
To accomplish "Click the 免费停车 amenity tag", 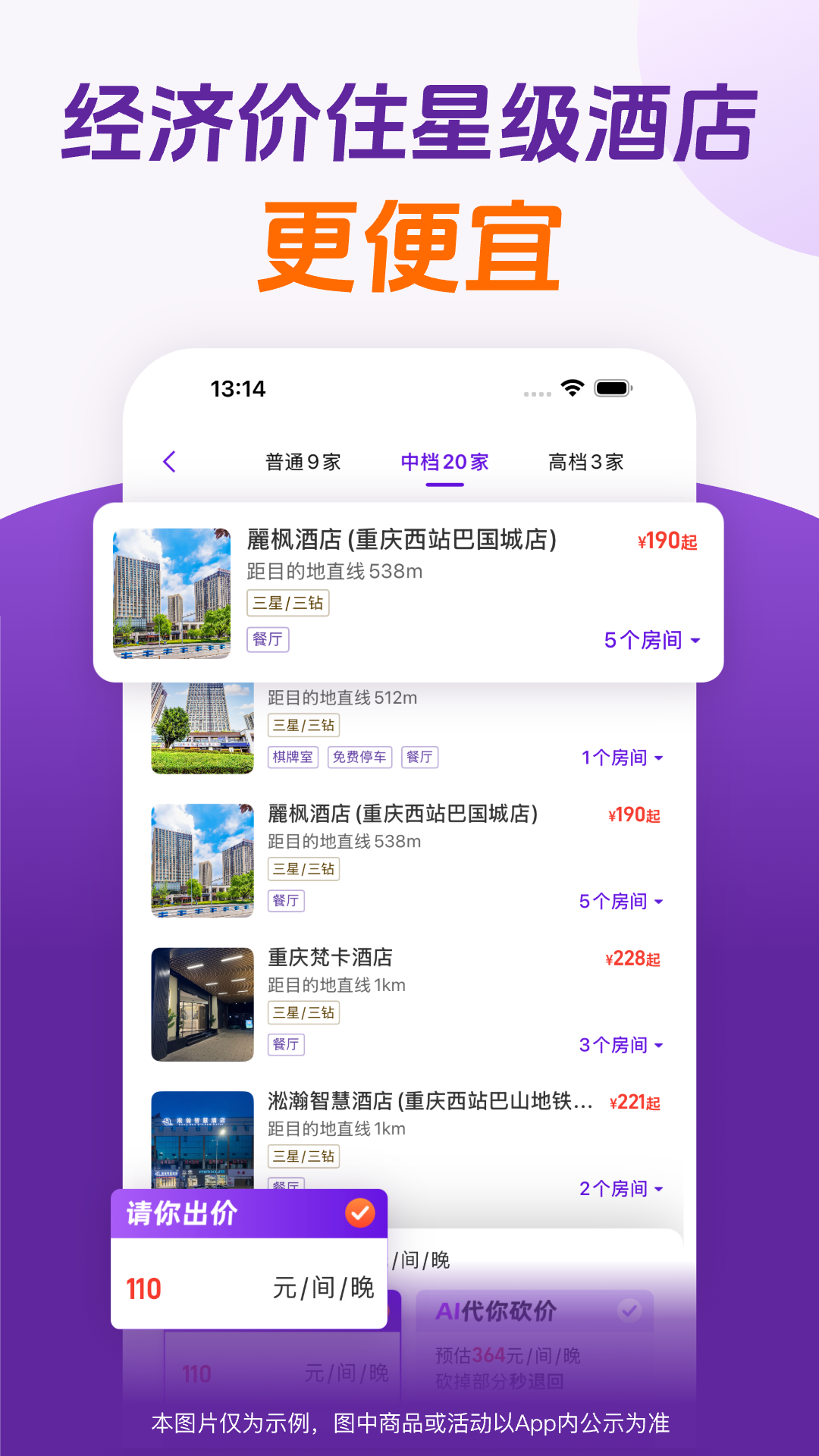I will (x=360, y=756).
